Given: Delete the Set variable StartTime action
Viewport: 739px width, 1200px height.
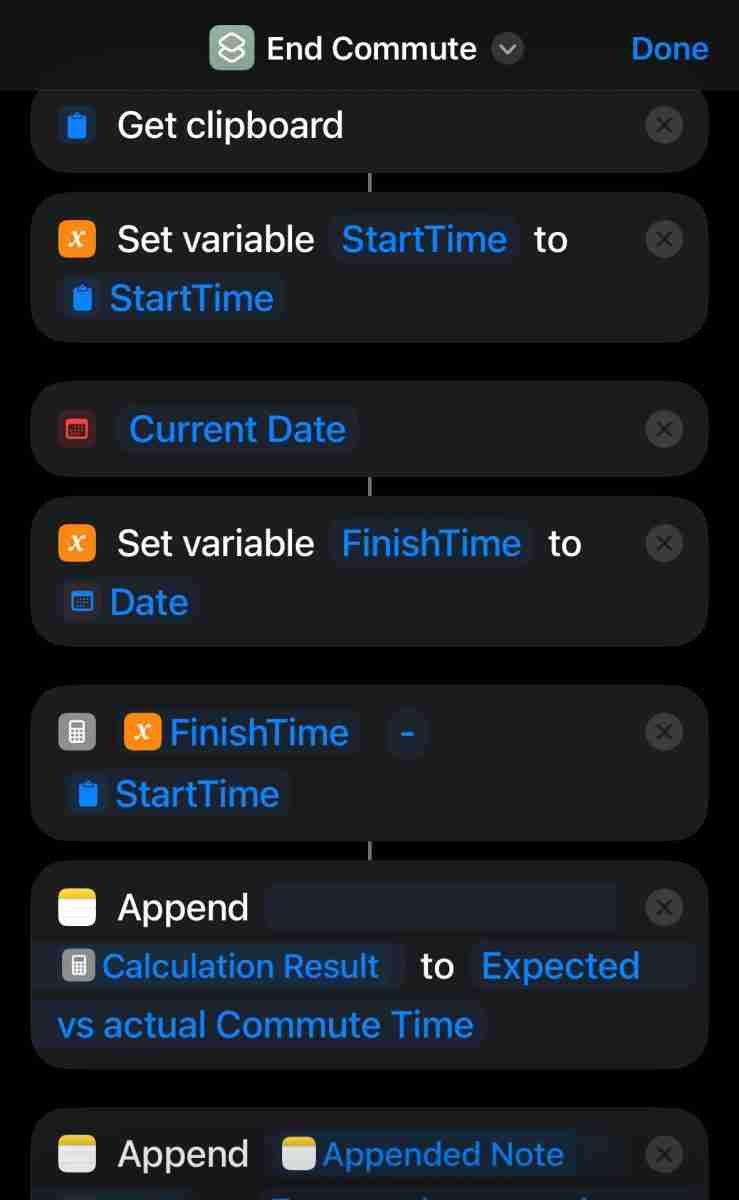Looking at the screenshot, I should tap(664, 240).
